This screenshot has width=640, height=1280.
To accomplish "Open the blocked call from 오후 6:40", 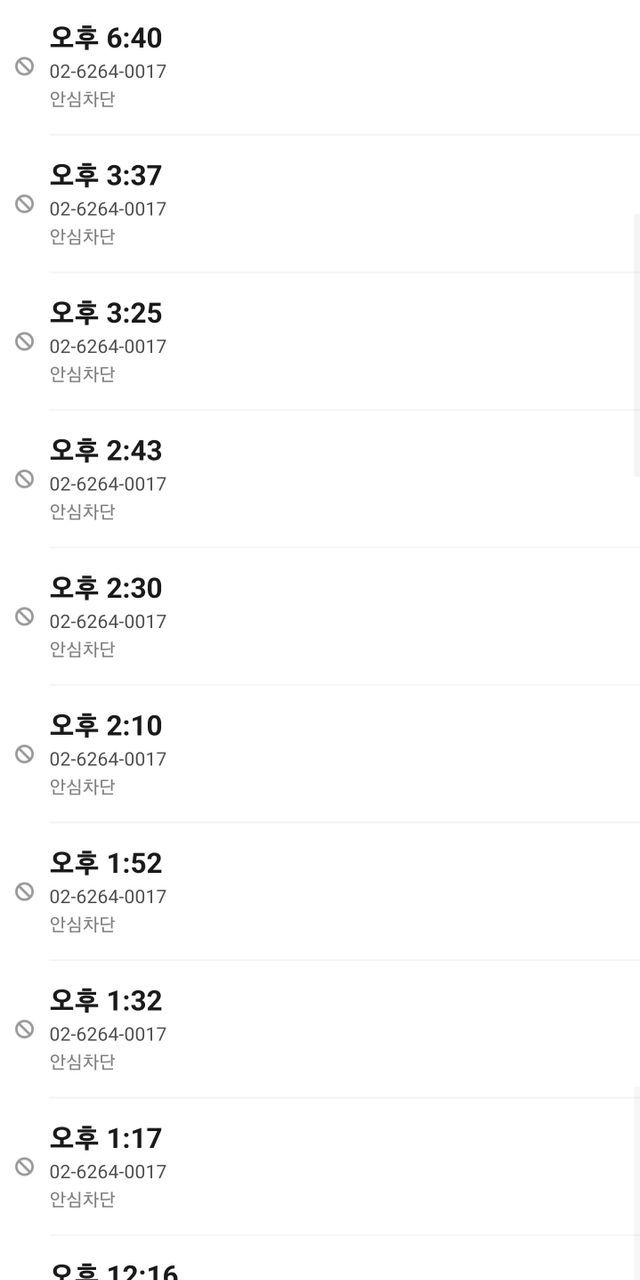I will pos(320,66).
